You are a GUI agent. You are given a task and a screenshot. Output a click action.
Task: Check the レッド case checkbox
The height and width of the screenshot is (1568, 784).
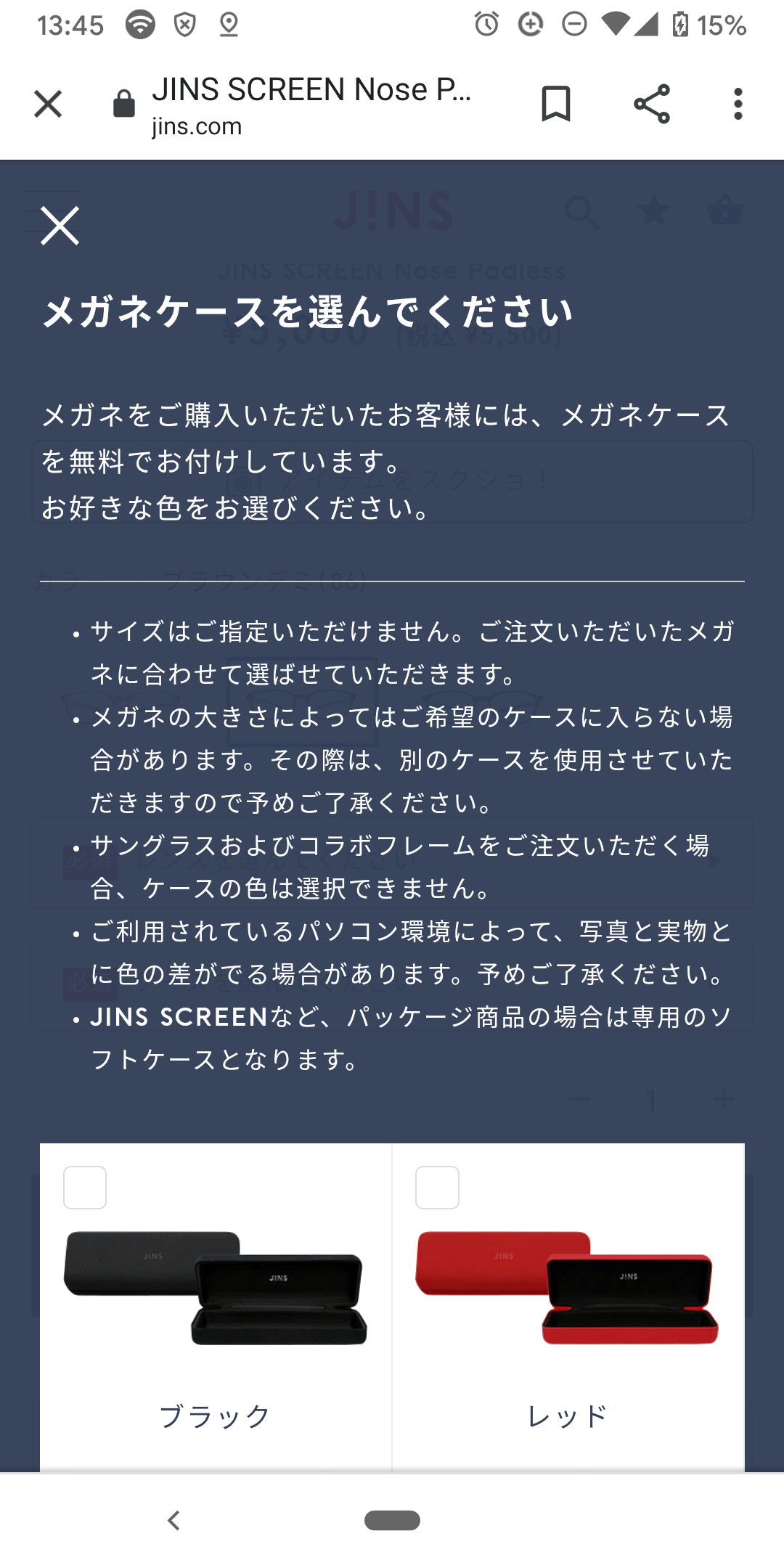437,1188
